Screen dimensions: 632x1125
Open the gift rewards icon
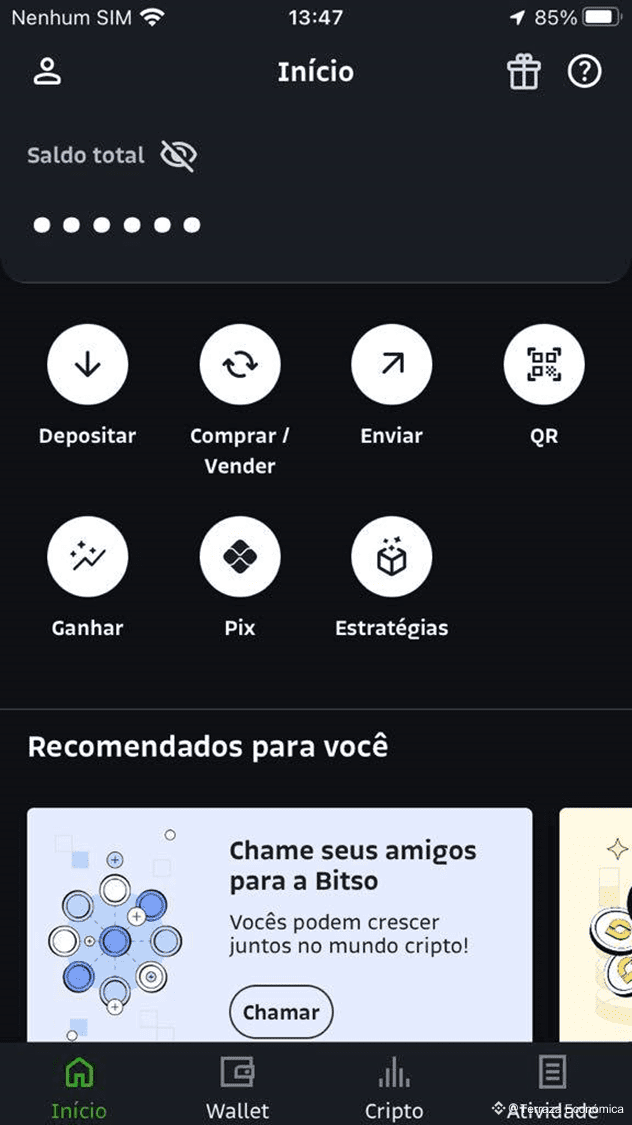(x=523, y=72)
